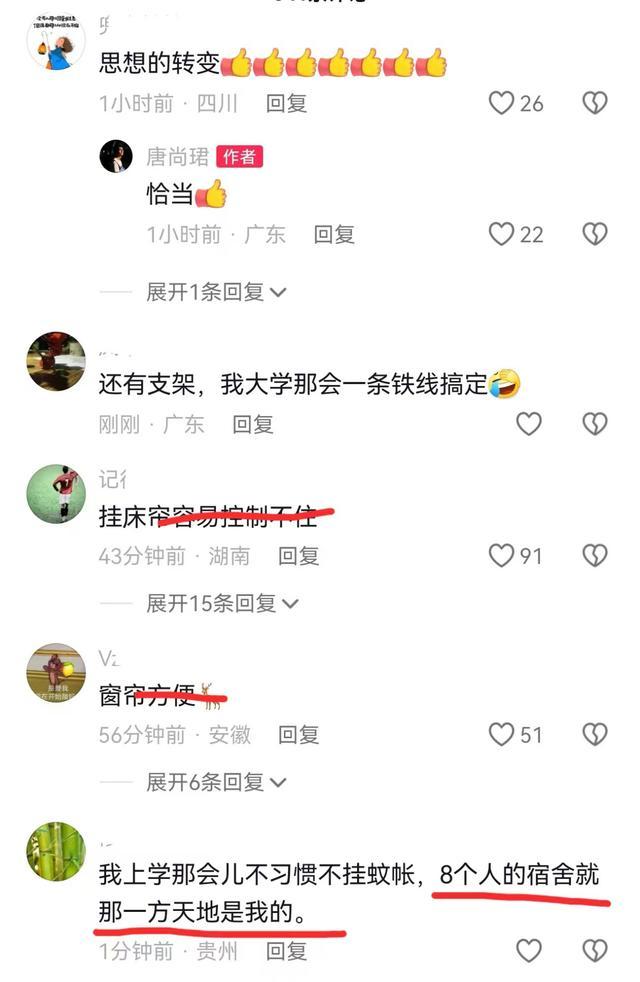Like the comment 还有支架，我大学那会一条铁线搞定
This screenshot has height=982, width=640.
click(x=528, y=423)
